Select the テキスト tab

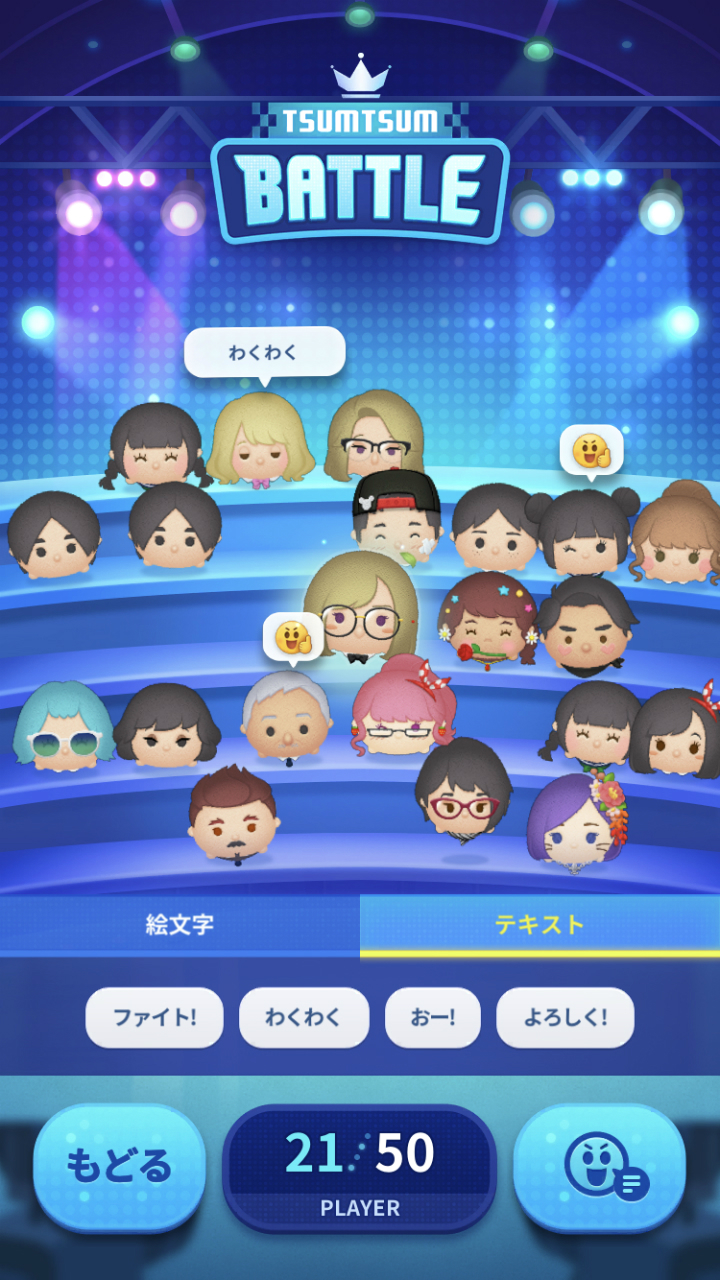[x=540, y=925]
